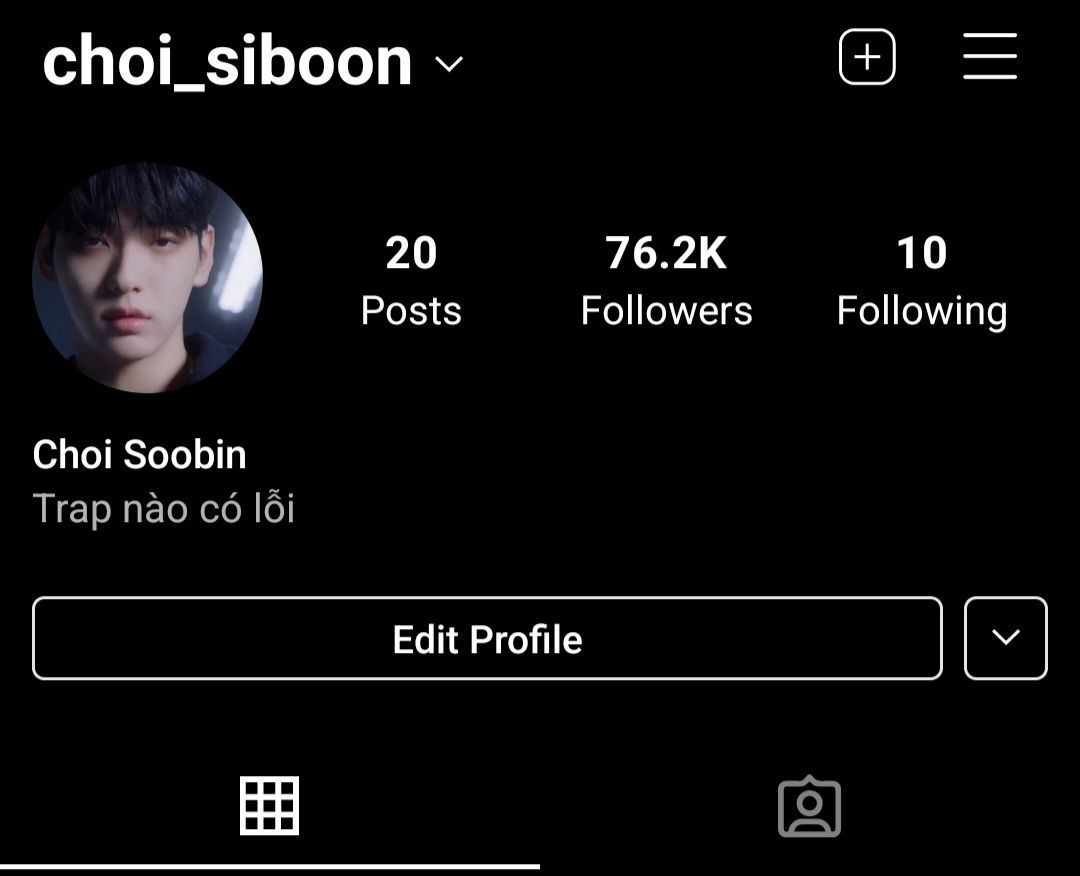Expand suggested accounts chevron next to Edit Profile
1080x876 pixels.
point(1005,638)
